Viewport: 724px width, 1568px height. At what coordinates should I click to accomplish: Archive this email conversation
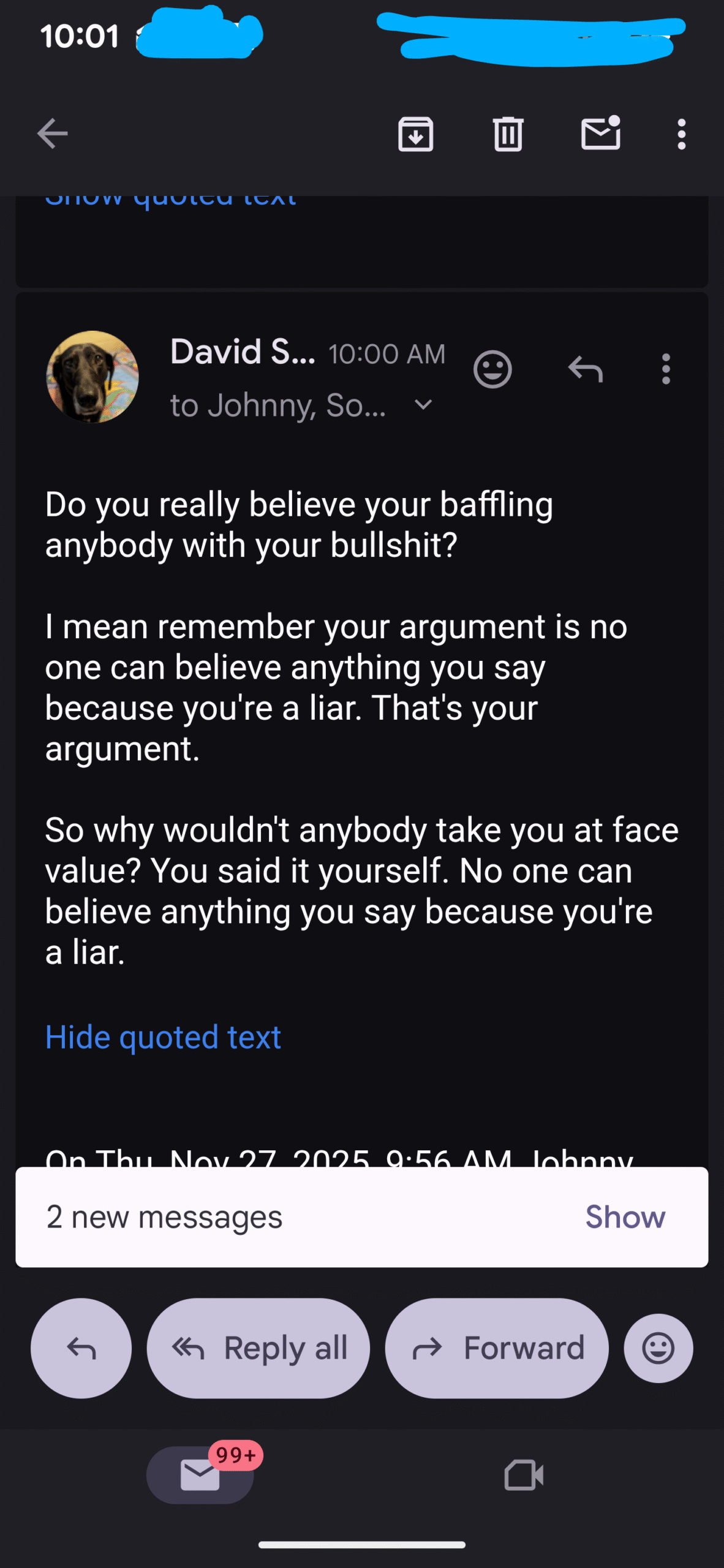(x=415, y=134)
